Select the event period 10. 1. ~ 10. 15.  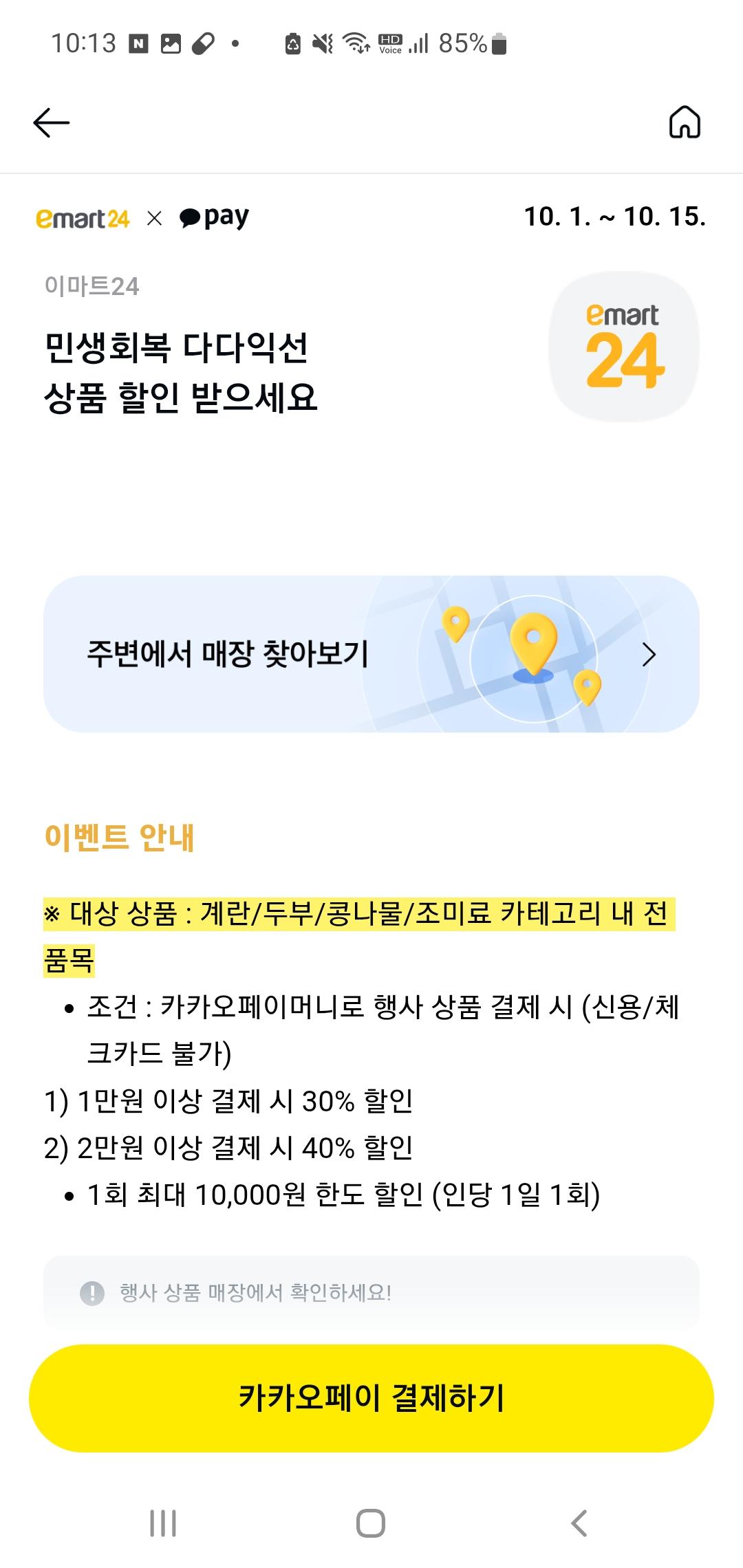(x=614, y=216)
